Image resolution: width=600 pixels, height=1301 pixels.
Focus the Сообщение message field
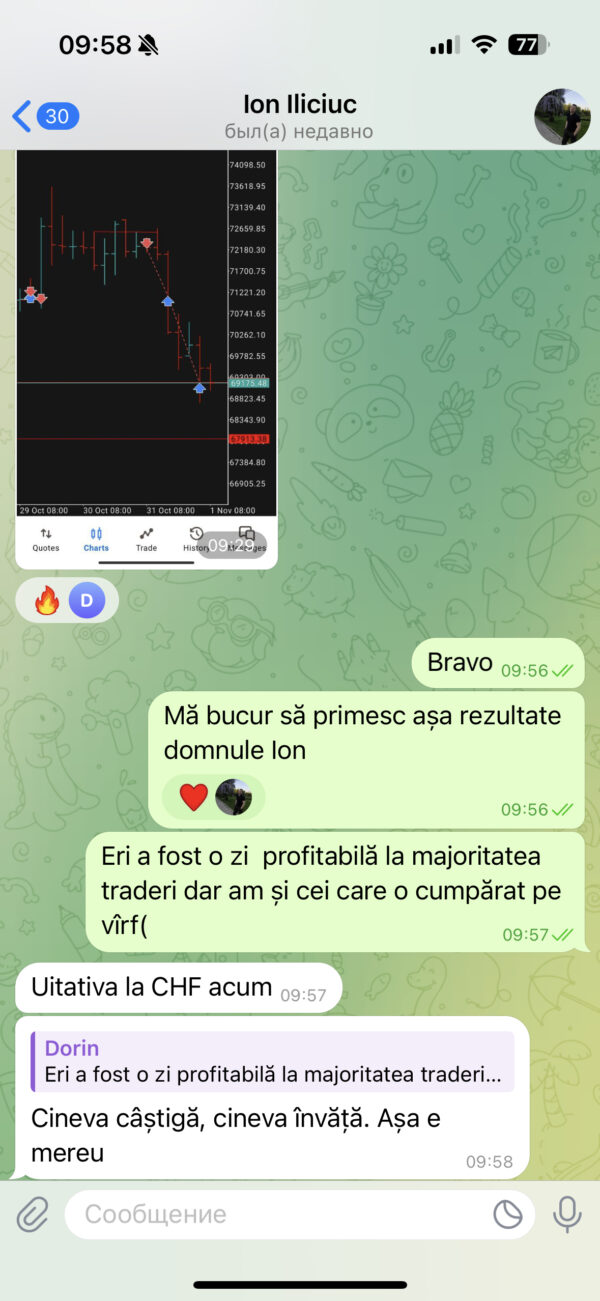280,1214
